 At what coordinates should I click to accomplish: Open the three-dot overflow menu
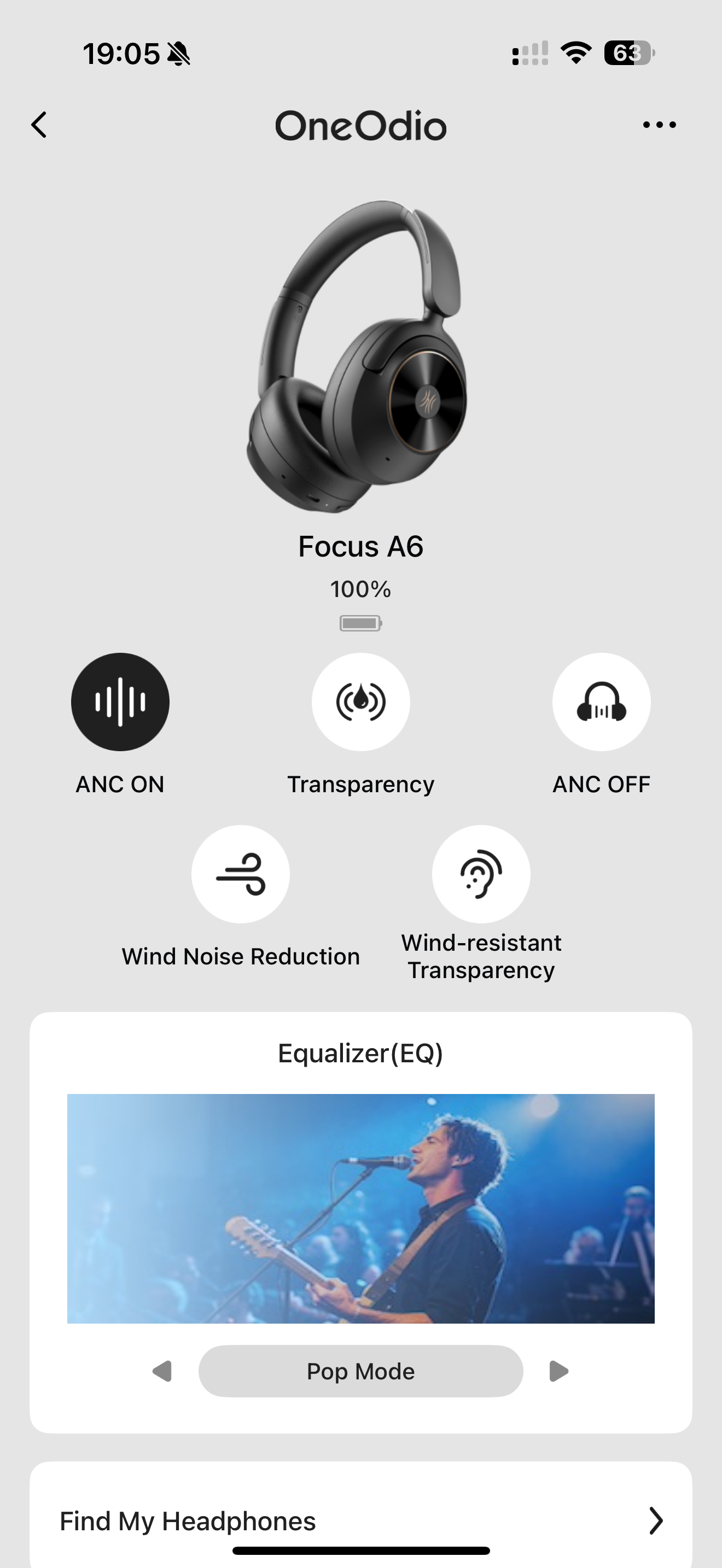(x=659, y=125)
